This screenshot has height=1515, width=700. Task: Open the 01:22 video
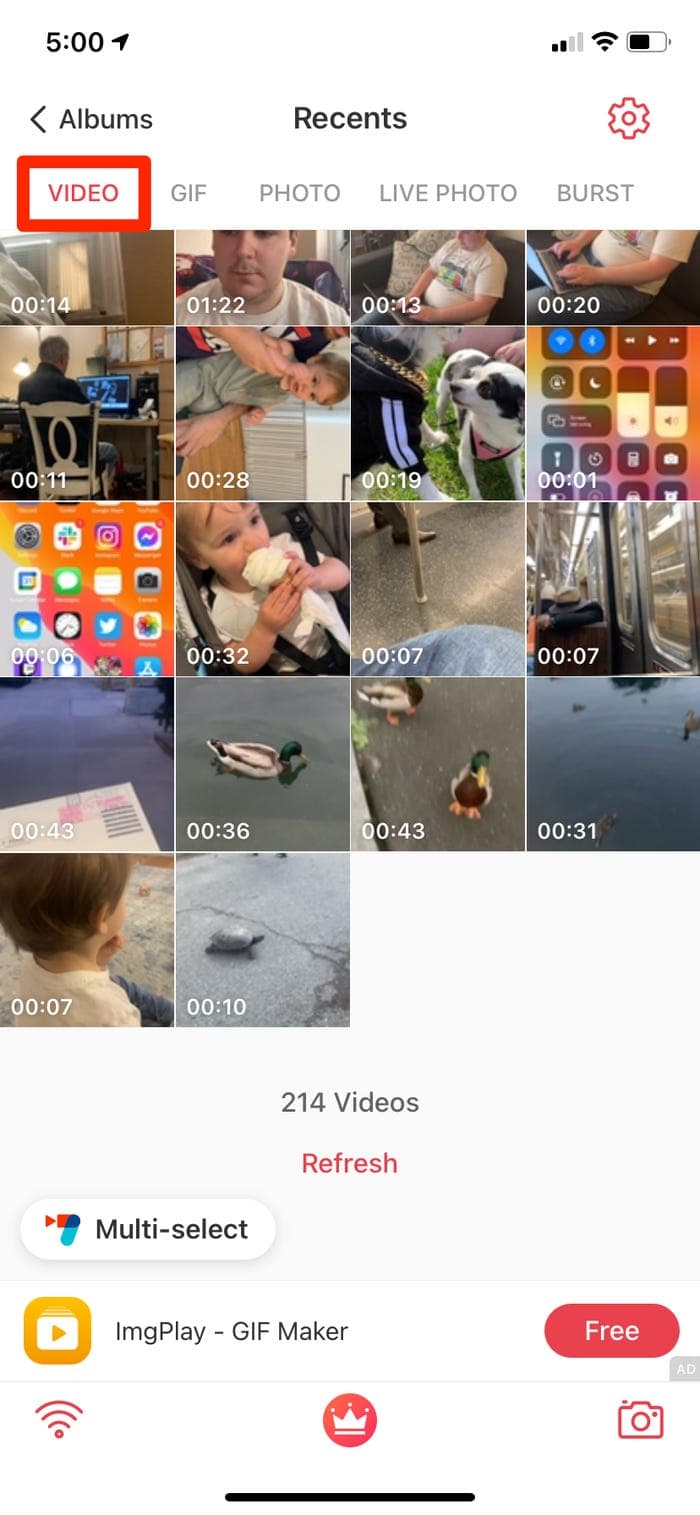tap(262, 278)
